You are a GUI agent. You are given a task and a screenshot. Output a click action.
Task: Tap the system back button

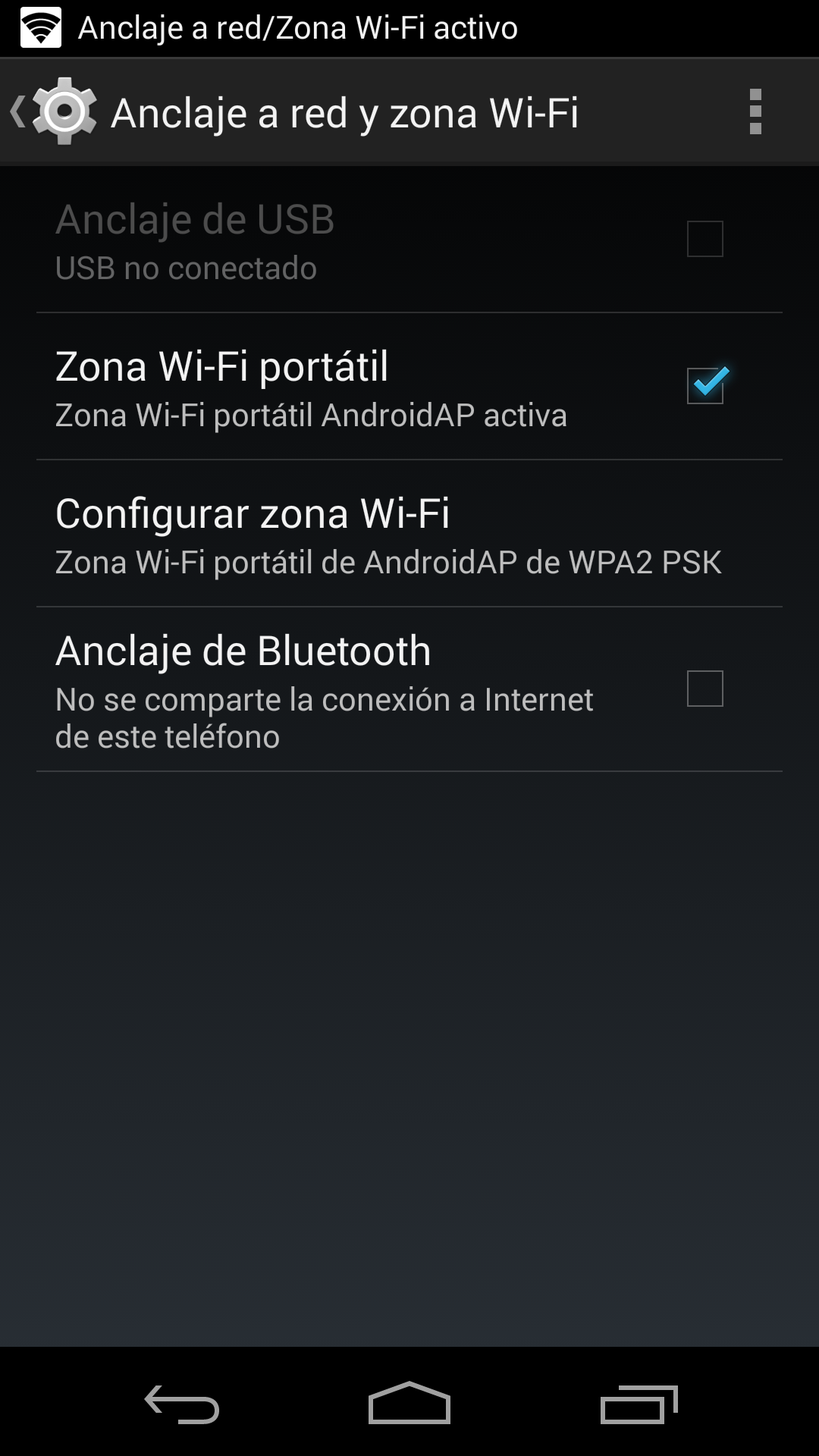tap(182, 1404)
